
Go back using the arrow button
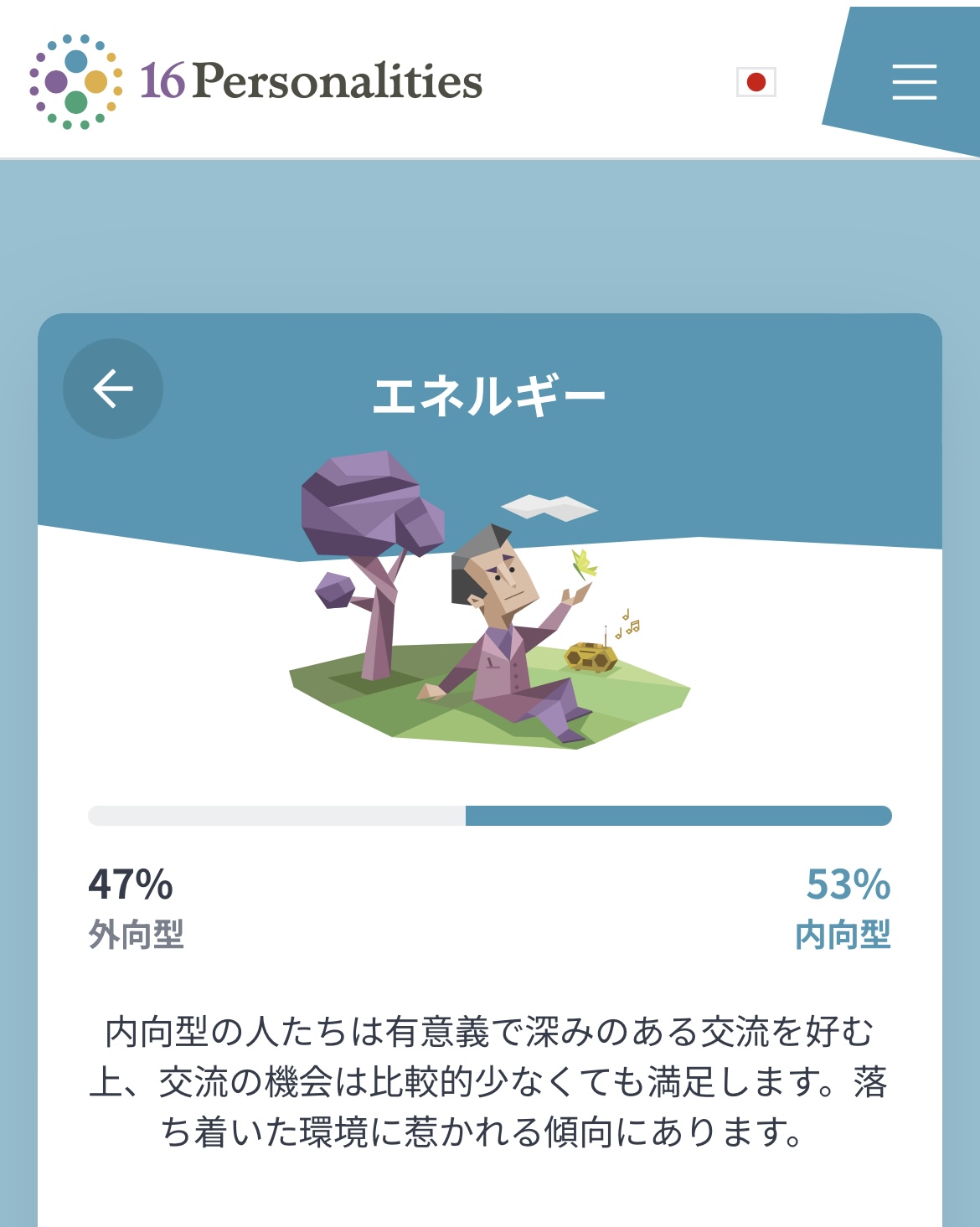(113, 389)
